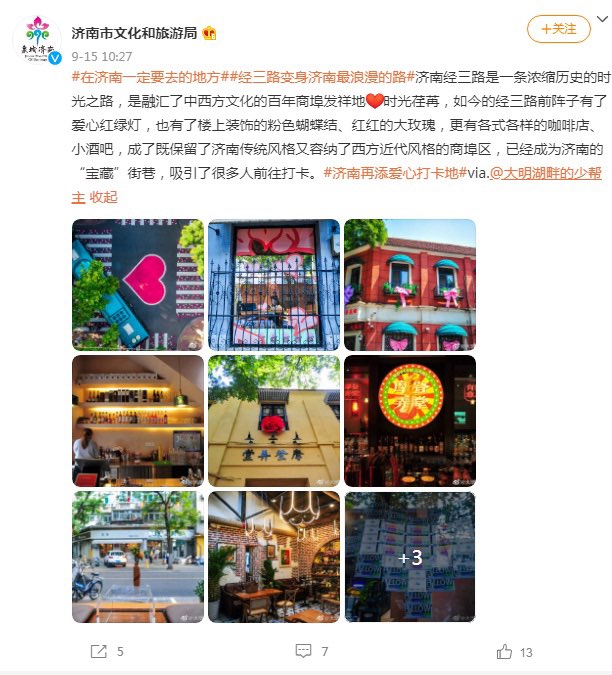Viewport: 612px width, 675px height.
Task: View the window with pink bow photo
Action: click(x=273, y=284)
